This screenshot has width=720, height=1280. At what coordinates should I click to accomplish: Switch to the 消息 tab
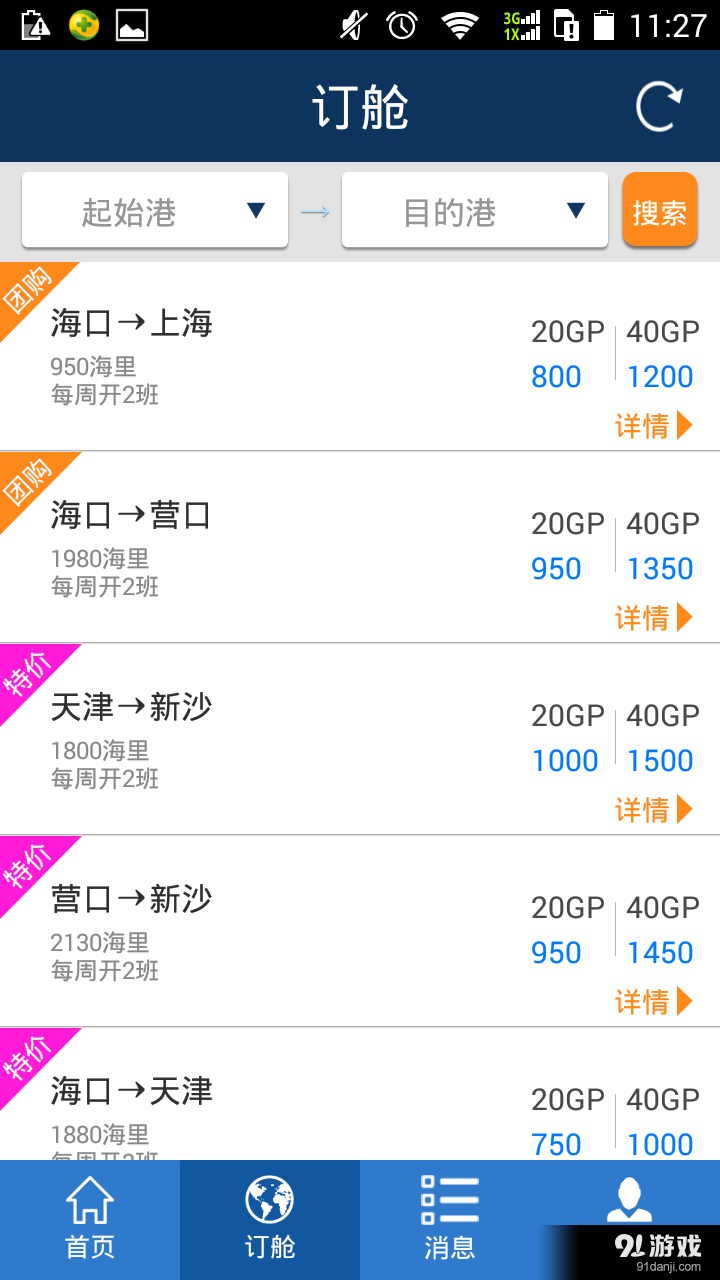pos(450,1220)
